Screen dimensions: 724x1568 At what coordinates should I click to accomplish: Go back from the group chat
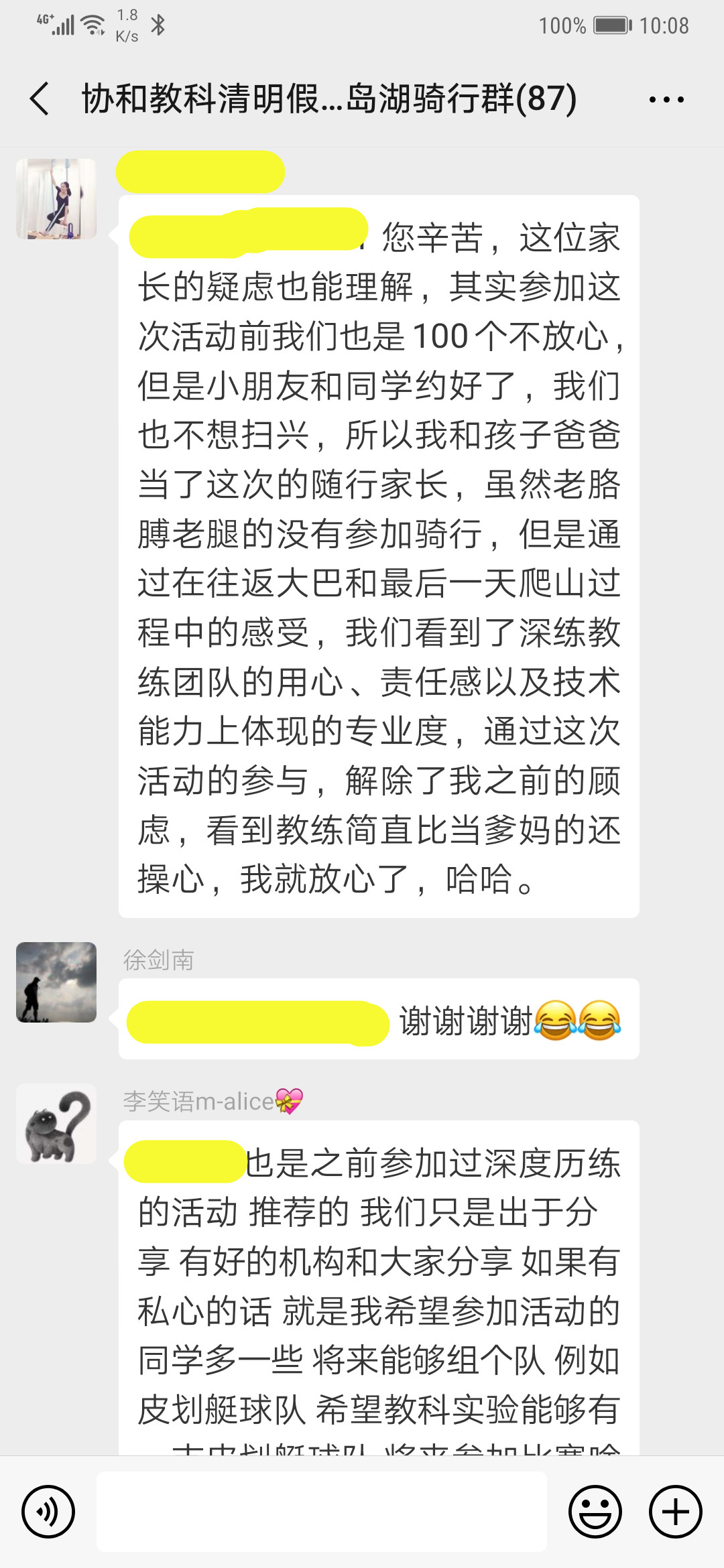coord(40,99)
